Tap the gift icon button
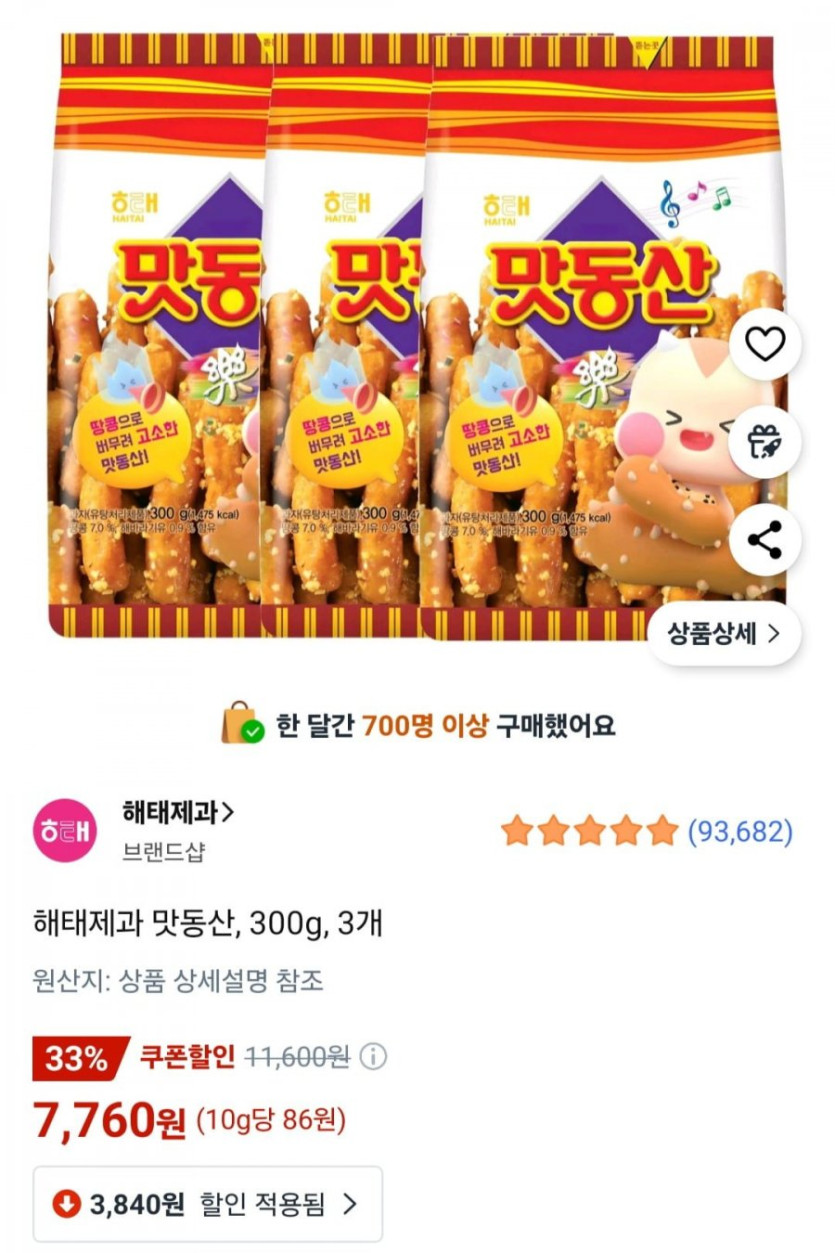 tap(765, 442)
